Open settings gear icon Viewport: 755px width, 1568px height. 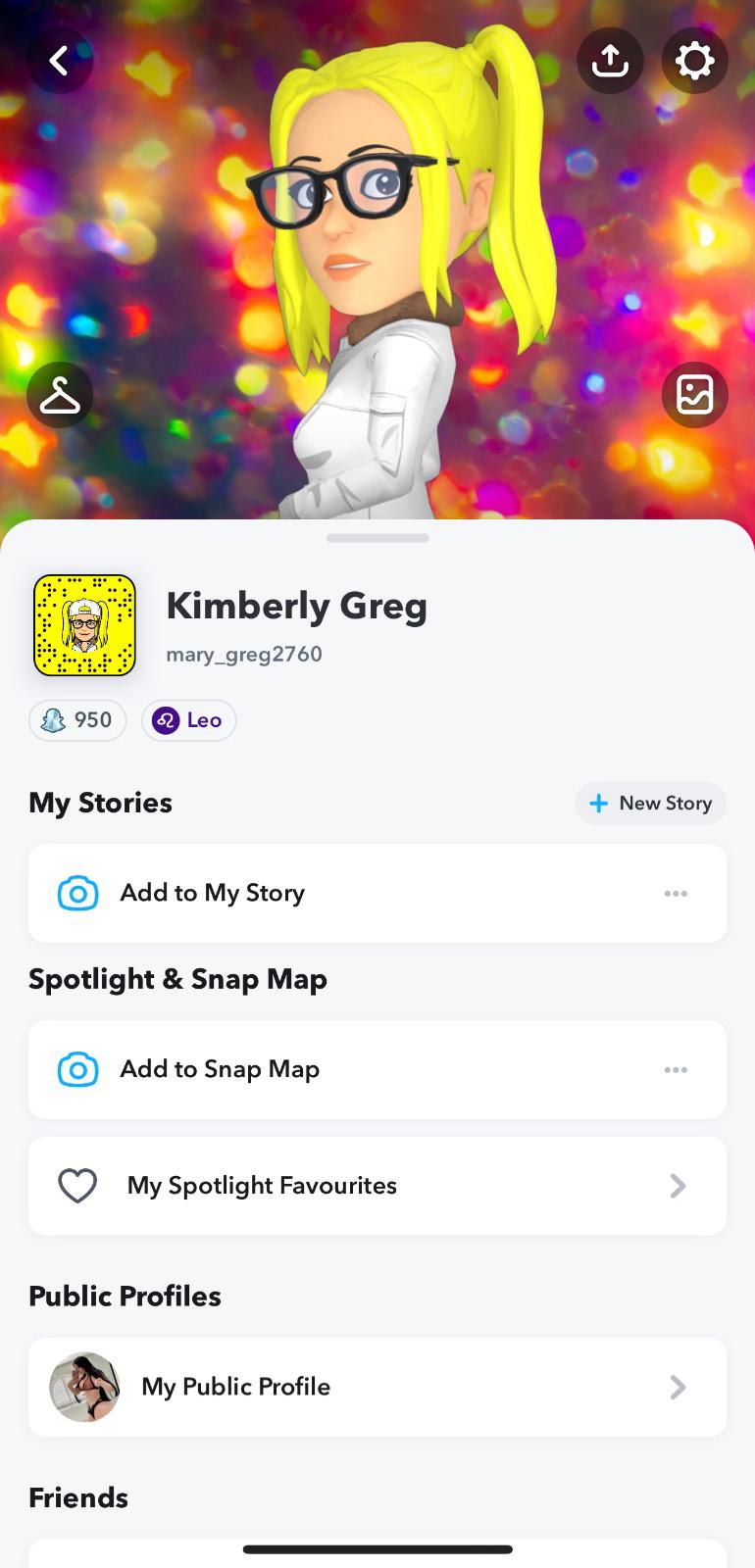(x=694, y=62)
